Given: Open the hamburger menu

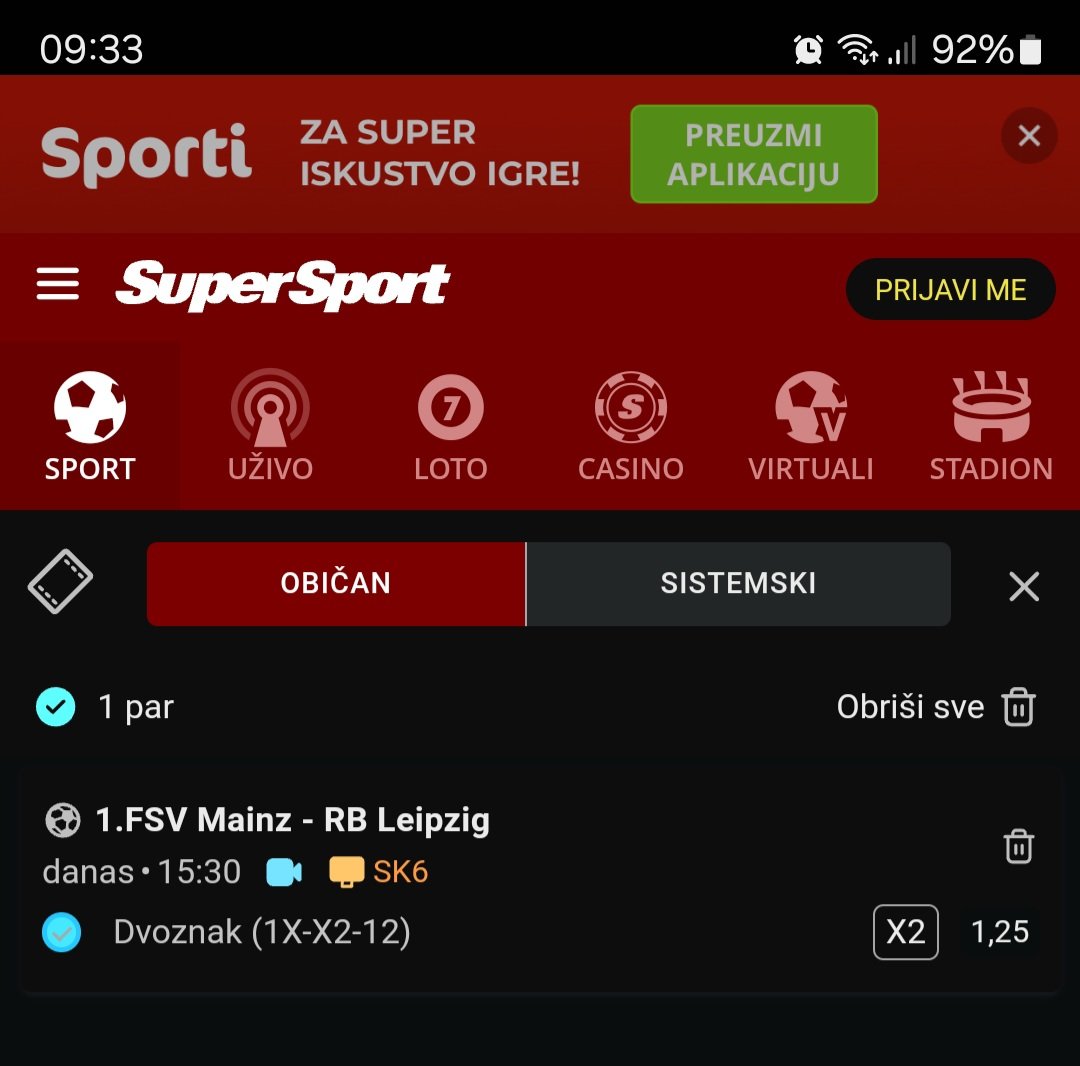Looking at the screenshot, I should click(58, 285).
